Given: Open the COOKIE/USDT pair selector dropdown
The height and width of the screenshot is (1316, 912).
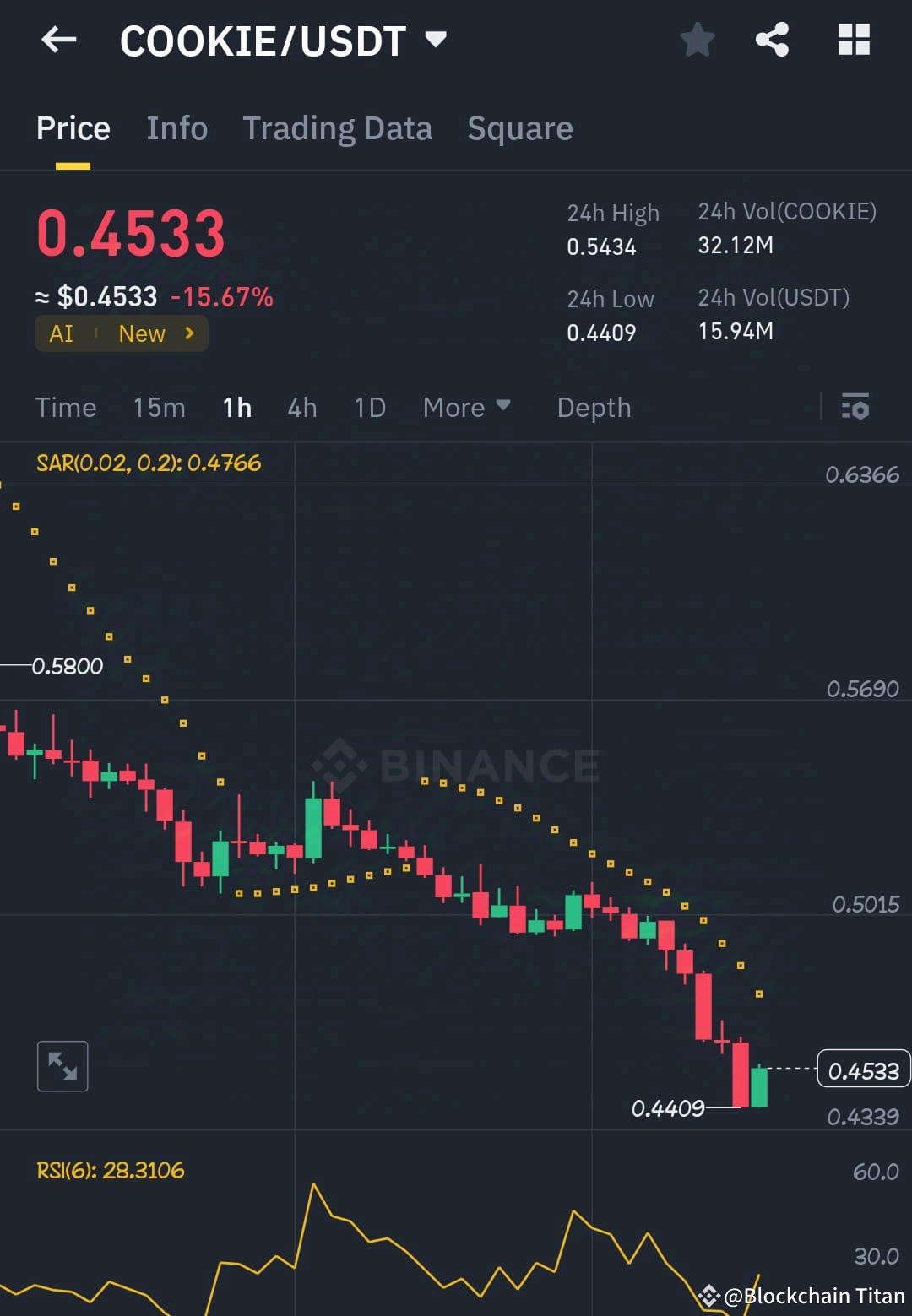Looking at the screenshot, I should click(x=434, y=40).
